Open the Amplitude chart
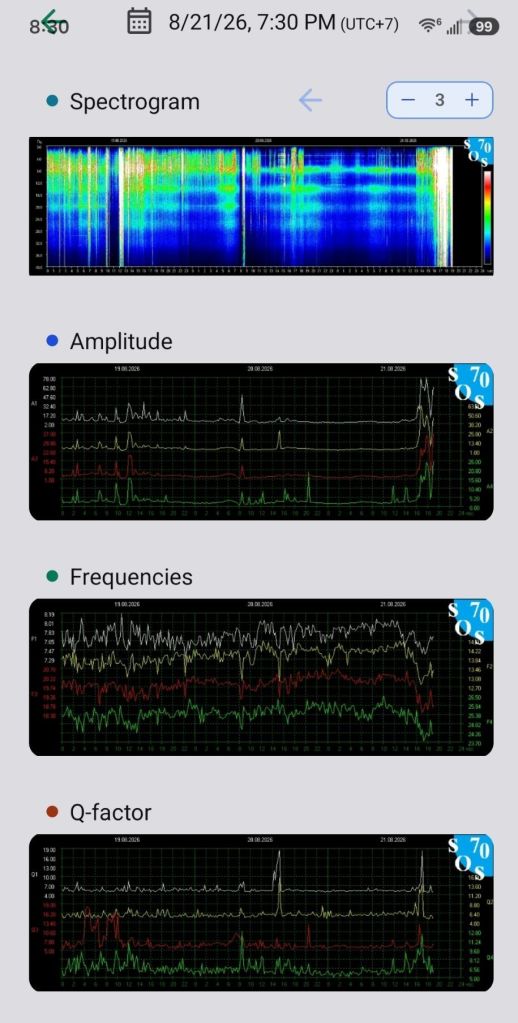Viewport: 518px width, 1023px height. coord(261,442)
